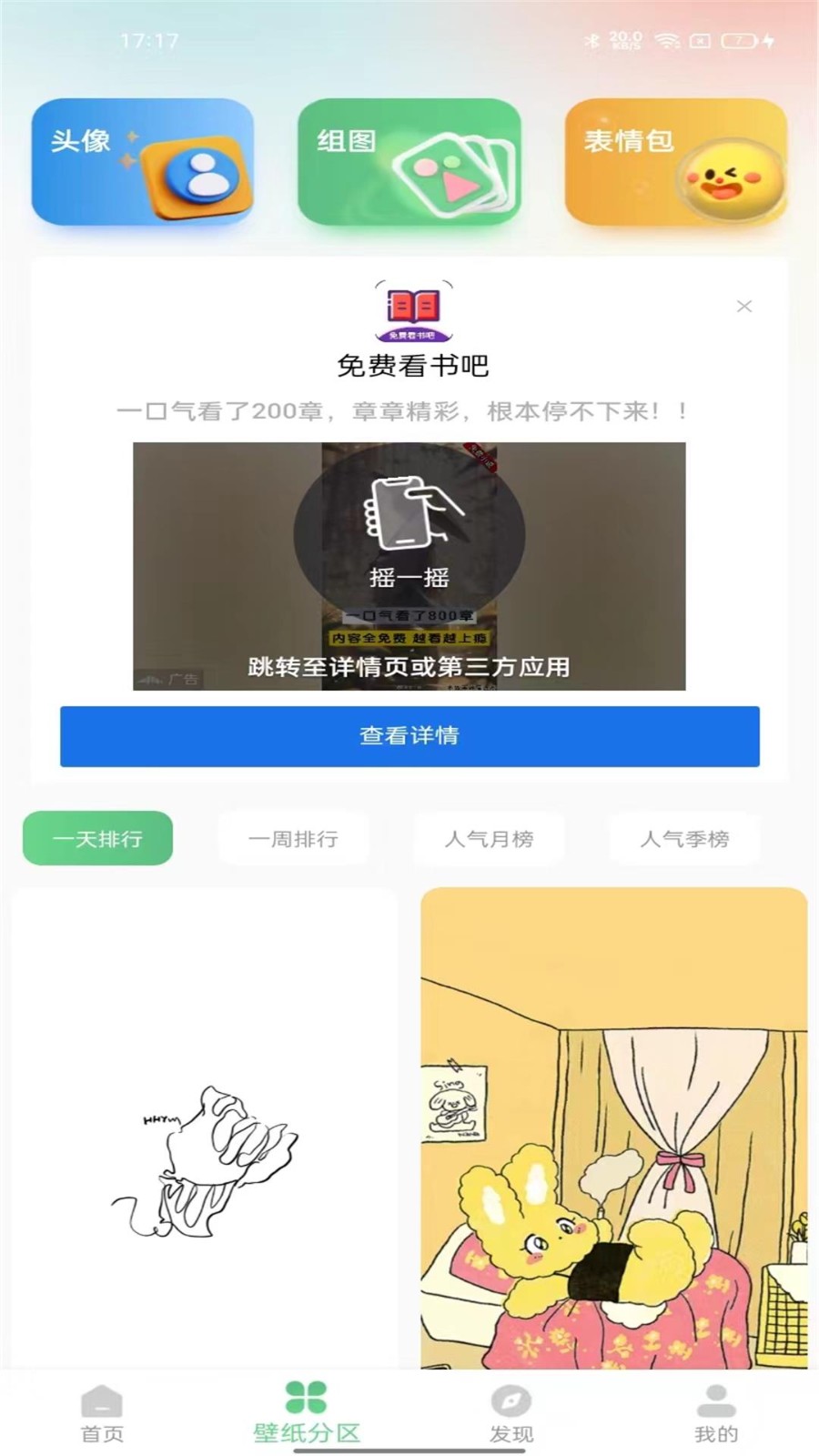Go to the 首页 home tab
Screen dimensions: 819x1456
[102, 1414]
